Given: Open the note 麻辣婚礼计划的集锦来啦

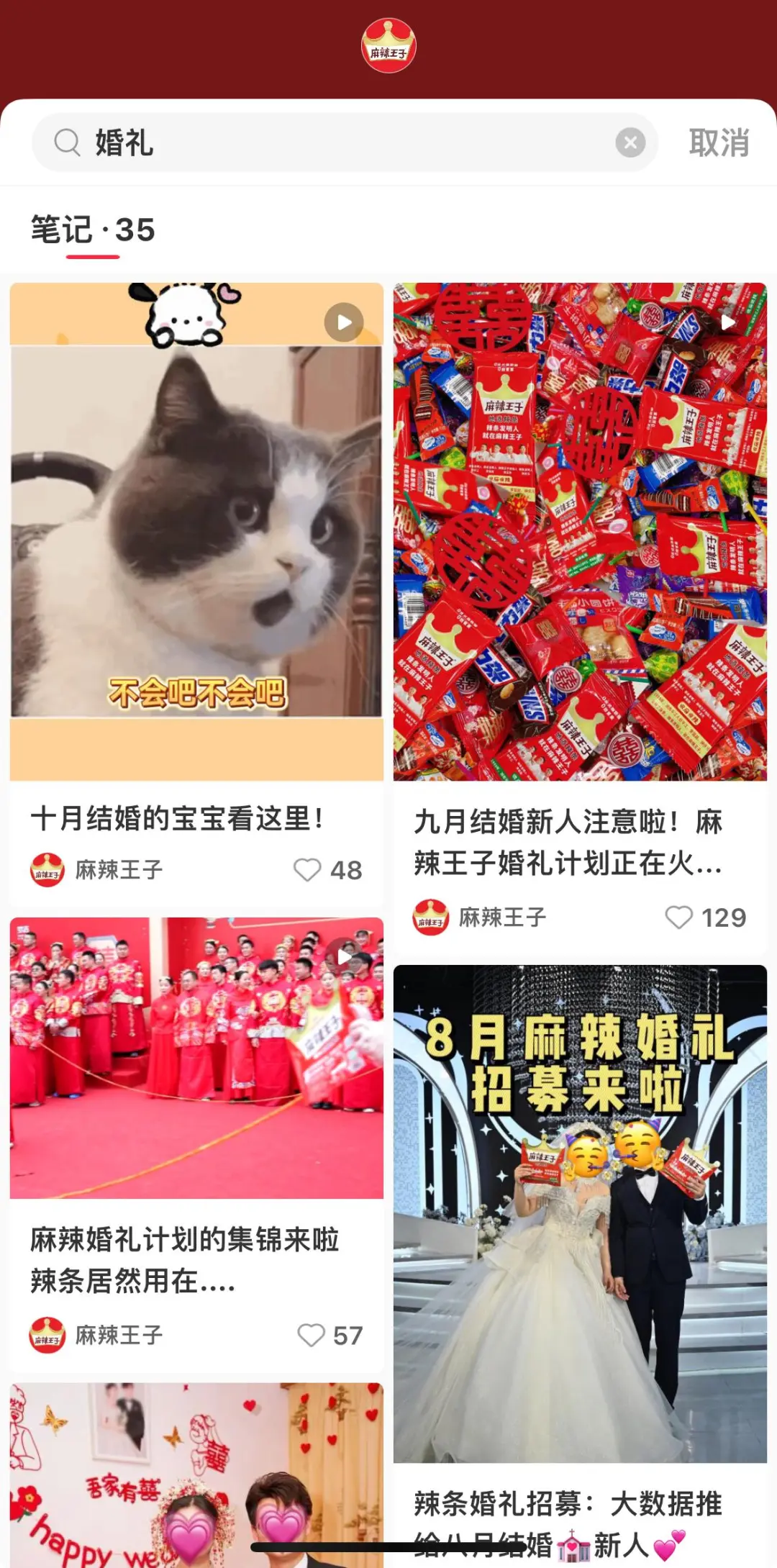Looking at the screenshot, I should [196, 1058].
